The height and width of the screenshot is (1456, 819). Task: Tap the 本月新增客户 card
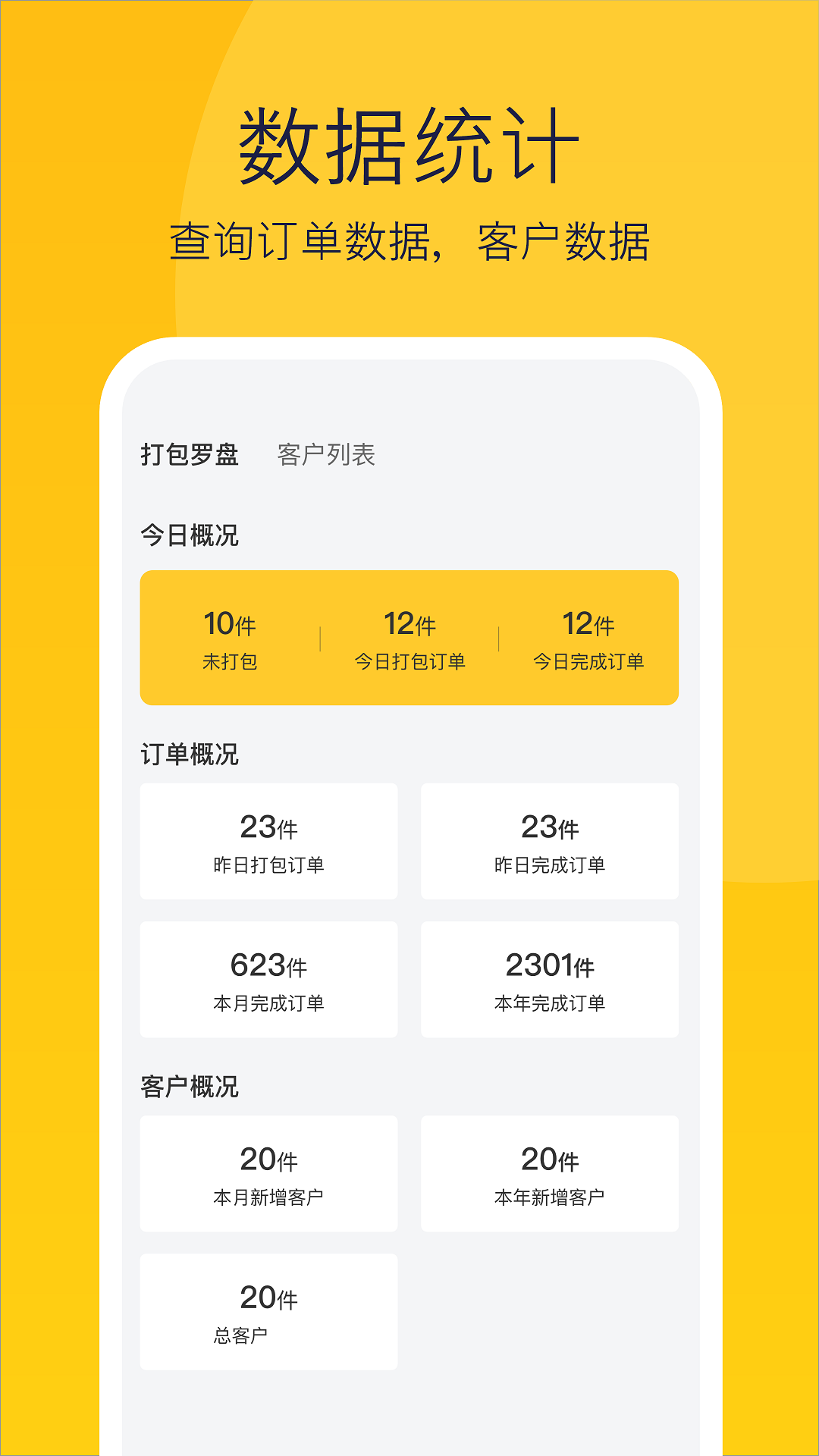coord(268,1173)
